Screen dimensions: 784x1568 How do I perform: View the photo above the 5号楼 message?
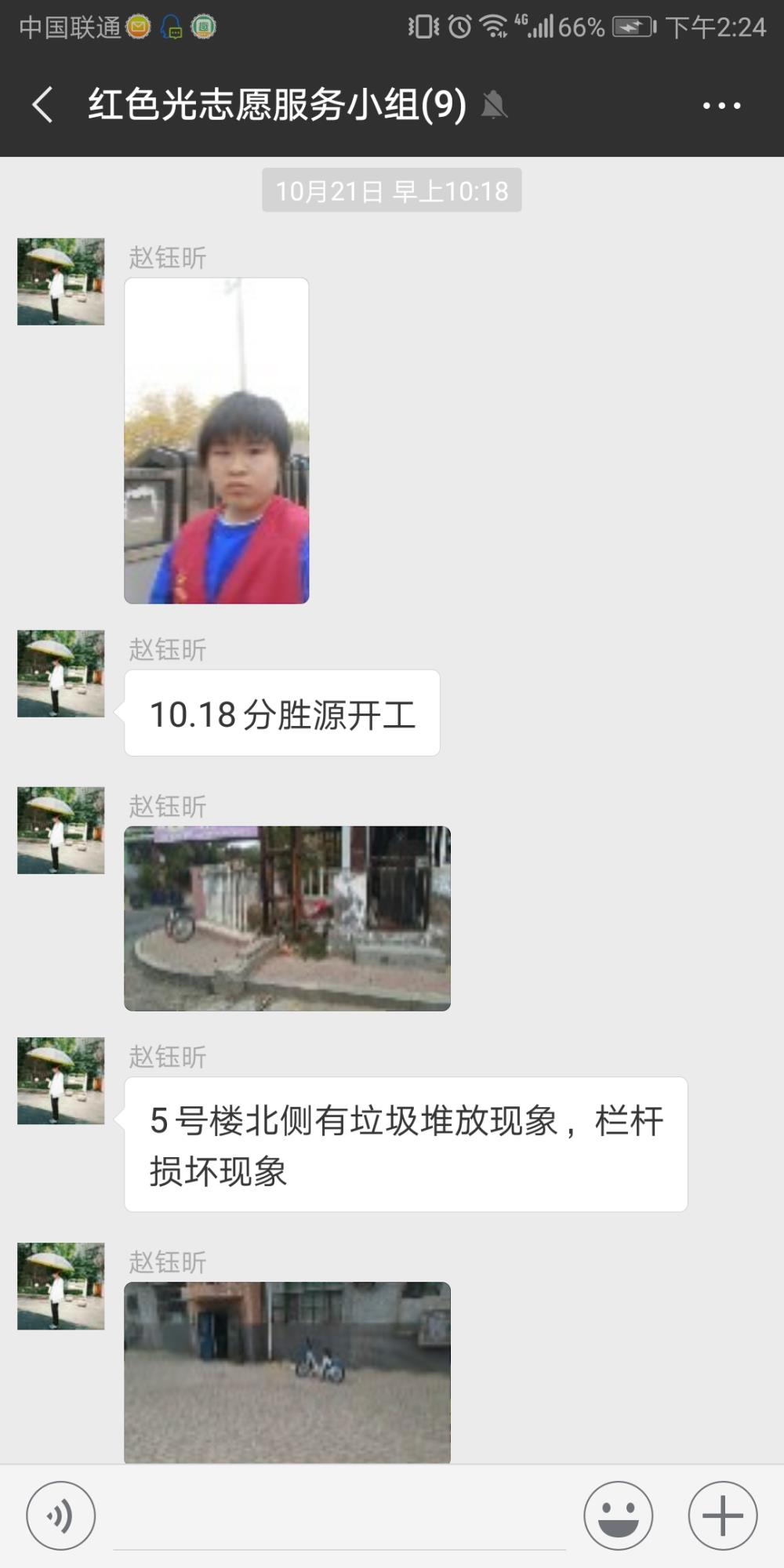(287, 918)
